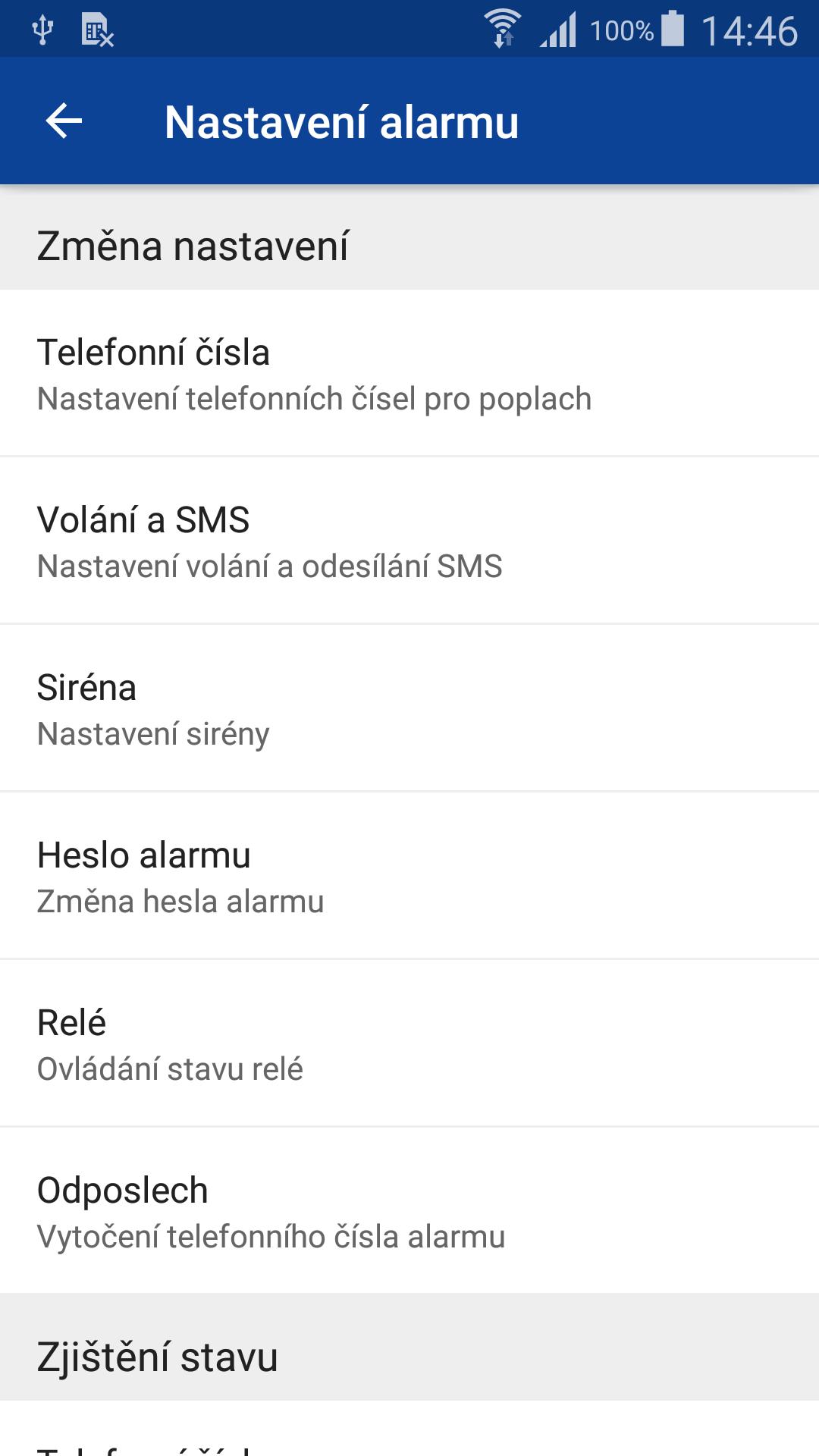Tap the subtitle Změna hesla alarmu
Image resolution: width=819 pixels, height=1456 pixels.
pyautogui.click(x=180, y=902)
